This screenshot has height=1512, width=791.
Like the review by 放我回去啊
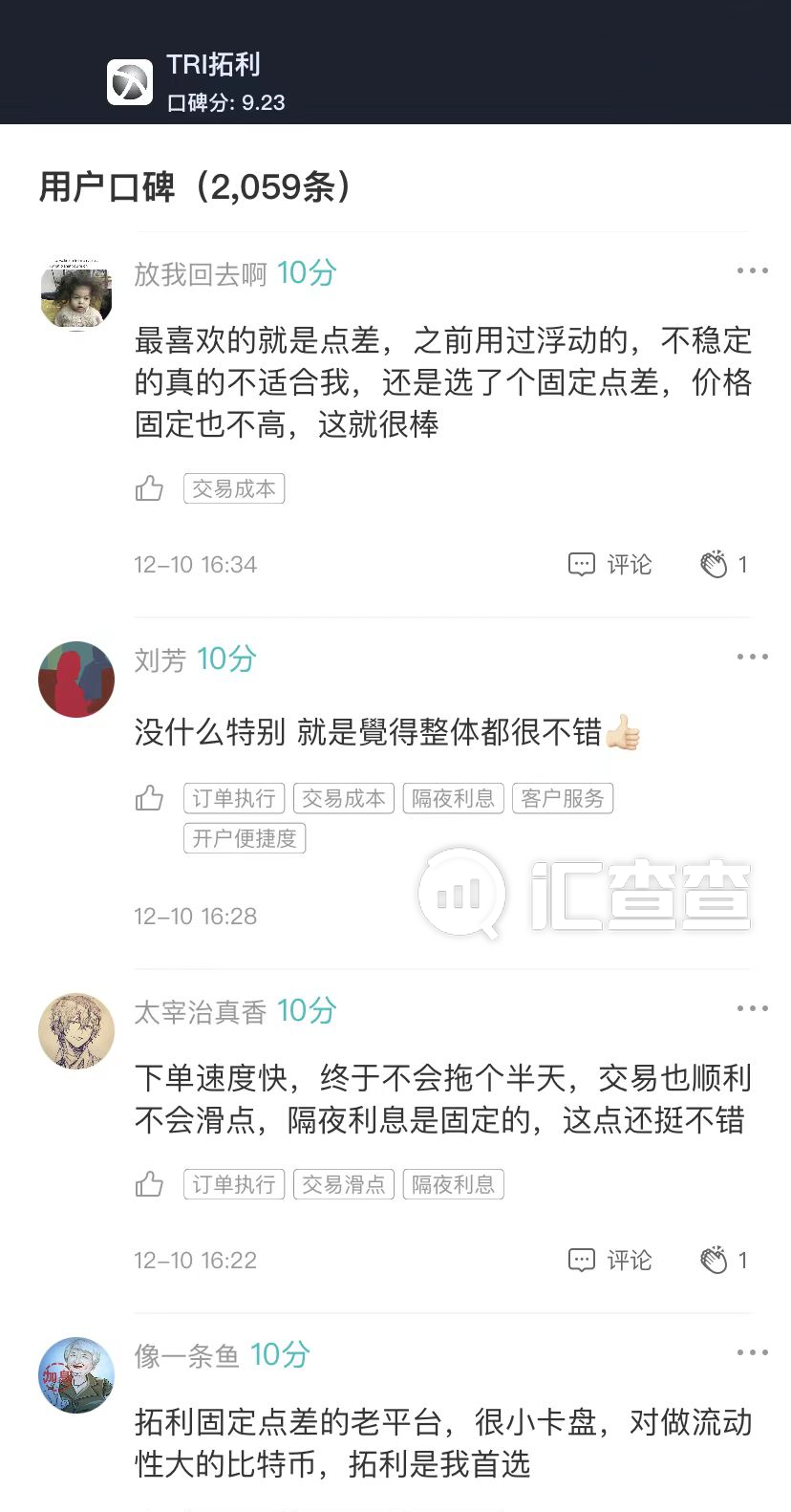click(149, 488)
